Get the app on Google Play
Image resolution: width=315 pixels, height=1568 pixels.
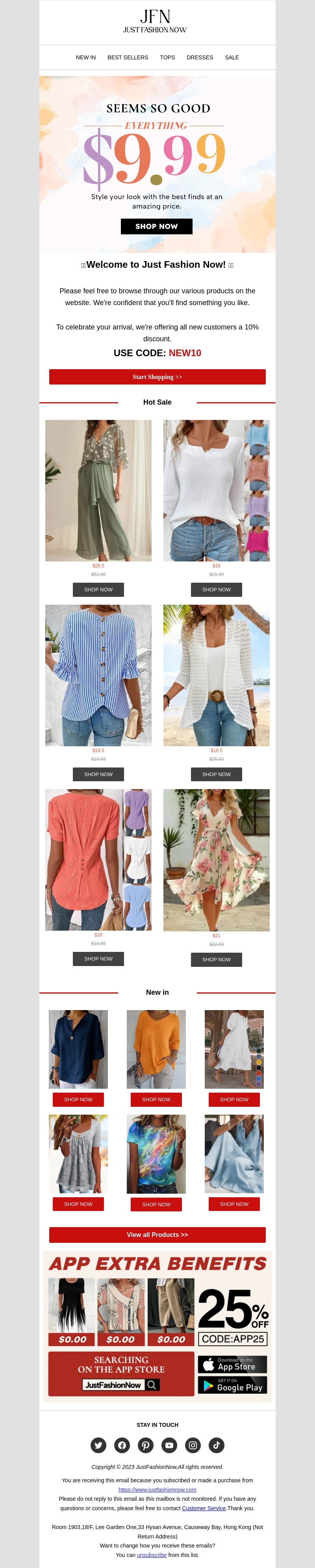(x=232, y=1385)
